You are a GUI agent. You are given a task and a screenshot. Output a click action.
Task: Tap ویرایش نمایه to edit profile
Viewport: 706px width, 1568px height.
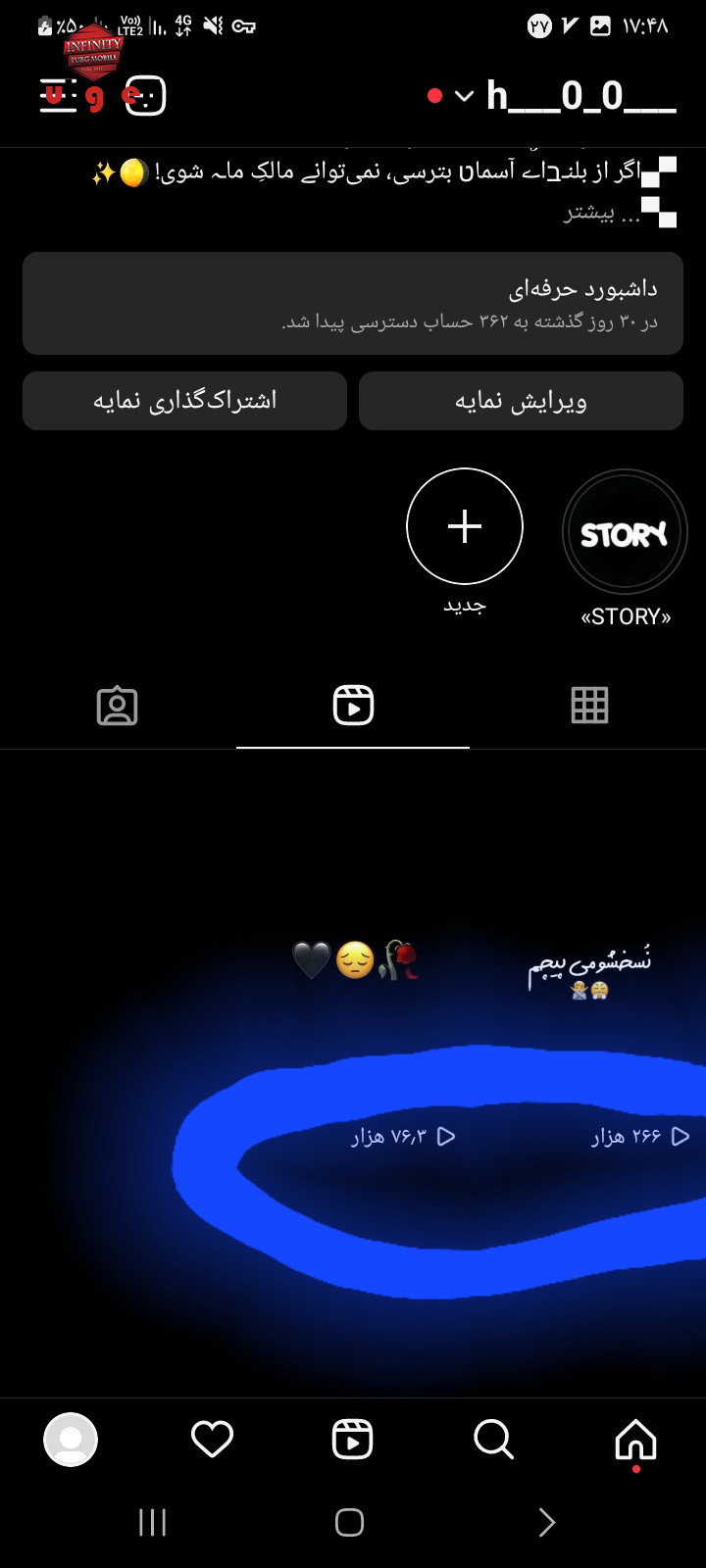(521, 401)
